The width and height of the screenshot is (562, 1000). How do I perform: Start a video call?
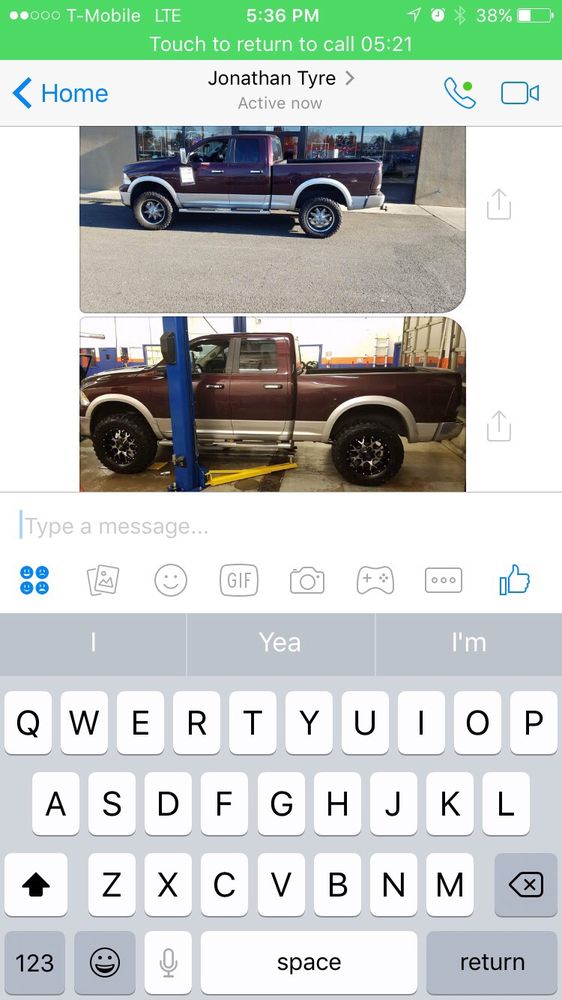coord(520,94)
